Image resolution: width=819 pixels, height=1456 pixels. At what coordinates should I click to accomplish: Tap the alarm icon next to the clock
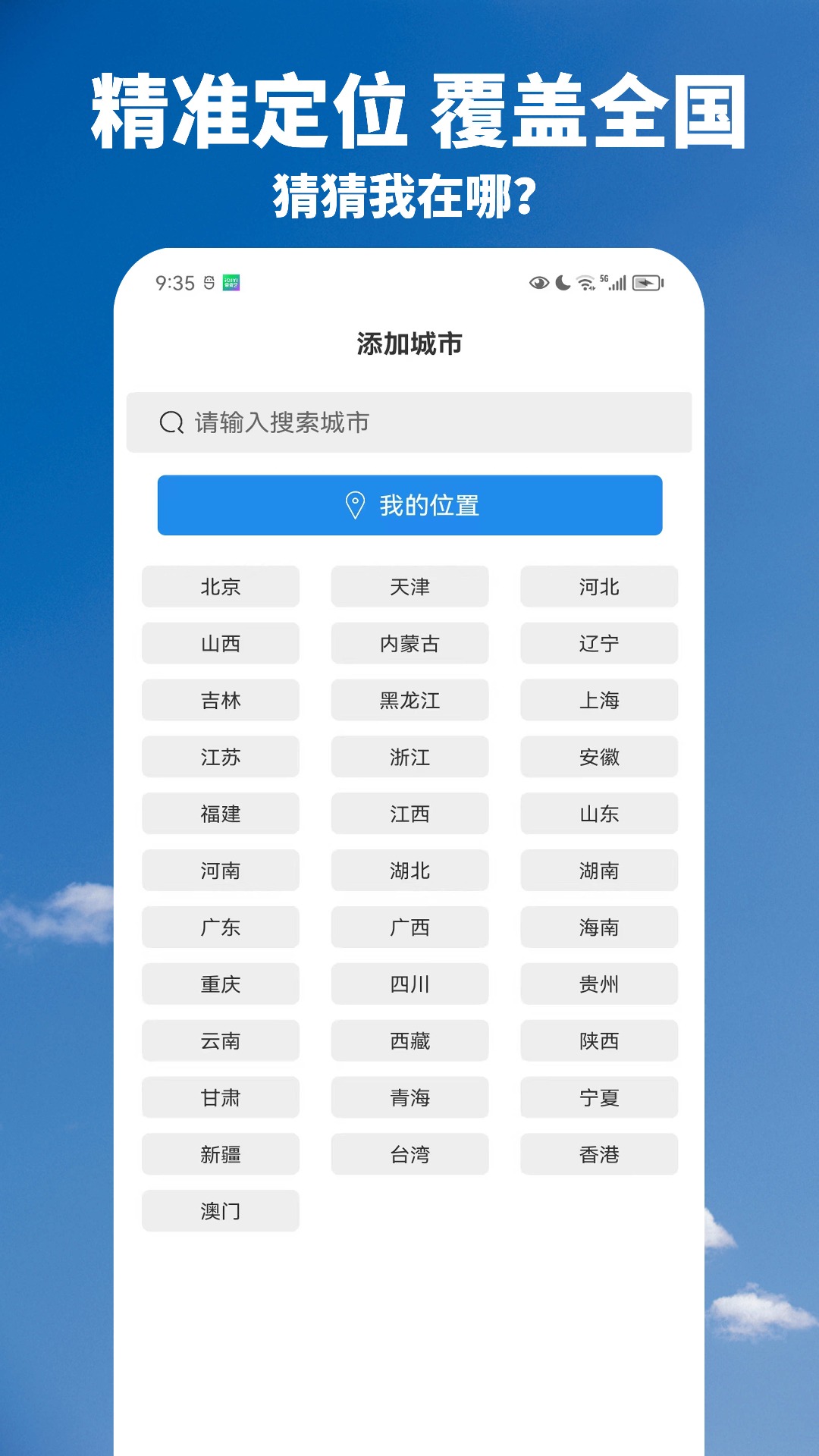tap(209, 281)
